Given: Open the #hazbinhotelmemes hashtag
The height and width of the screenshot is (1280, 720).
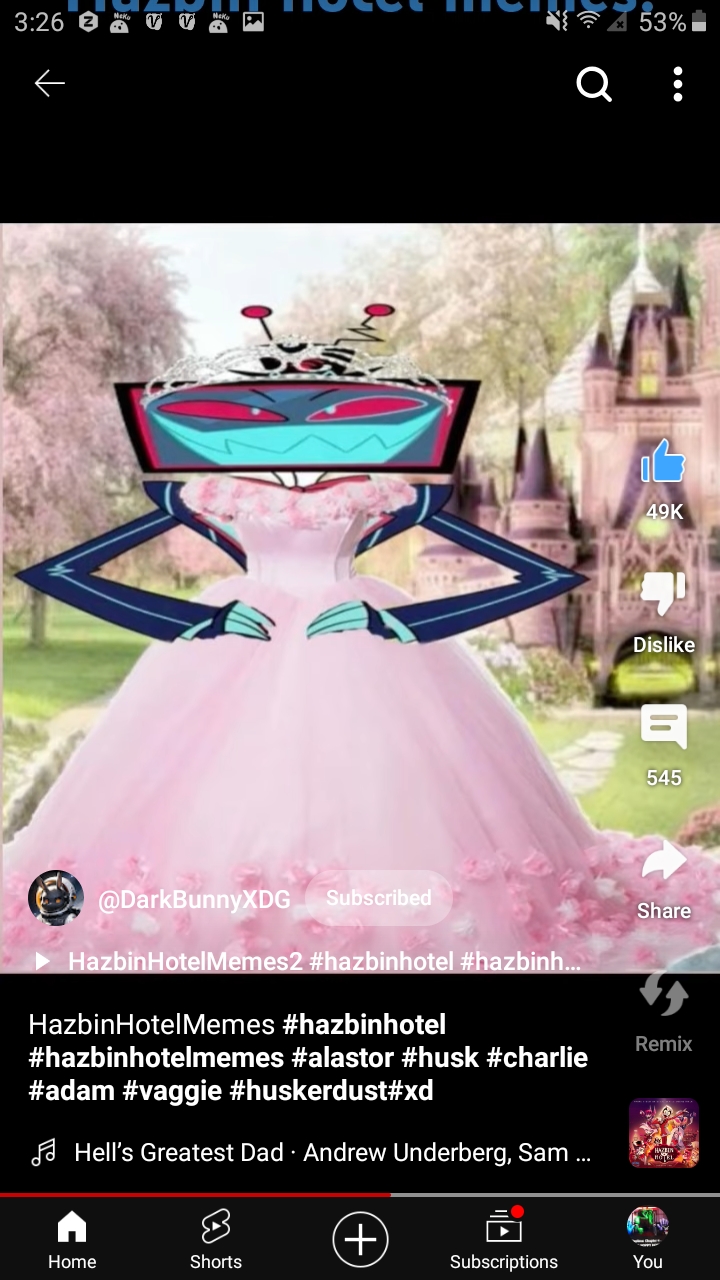Looking at the screenshot, I should [x=156, y=1057].
